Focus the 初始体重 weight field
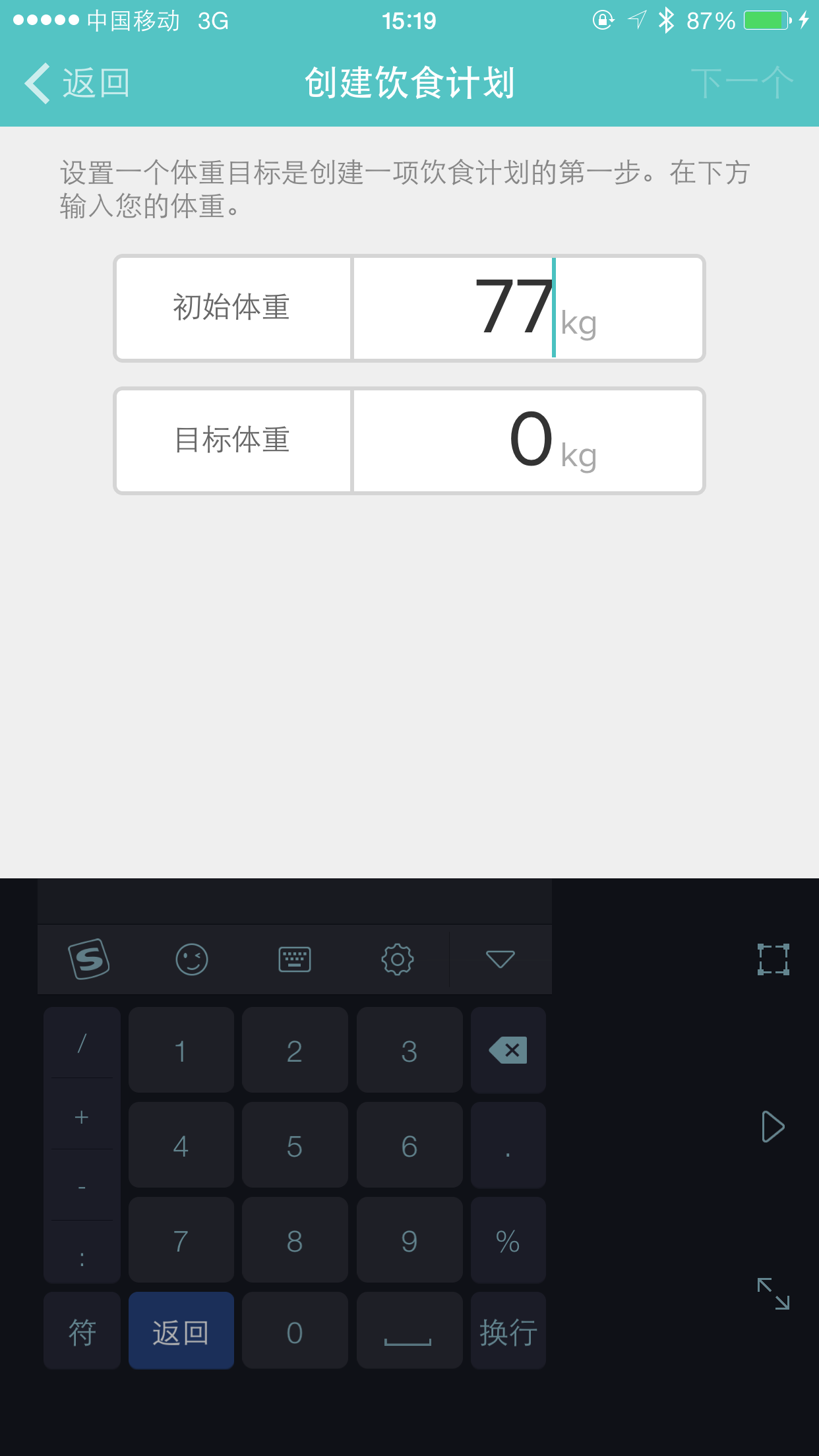819x1456 pixels. coord(528,308)
